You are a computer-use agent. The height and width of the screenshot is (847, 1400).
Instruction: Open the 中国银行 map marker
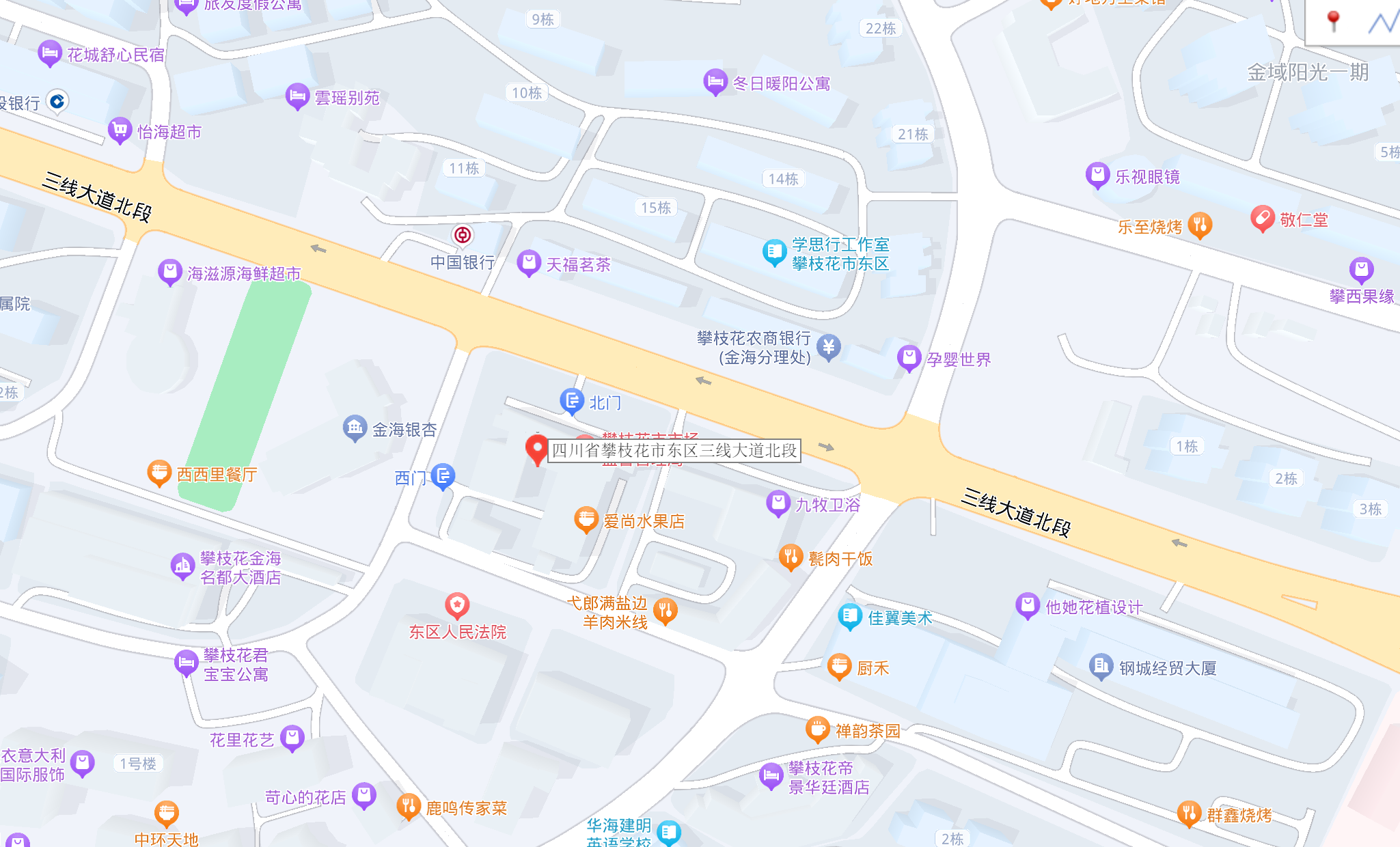click(463, 236)
